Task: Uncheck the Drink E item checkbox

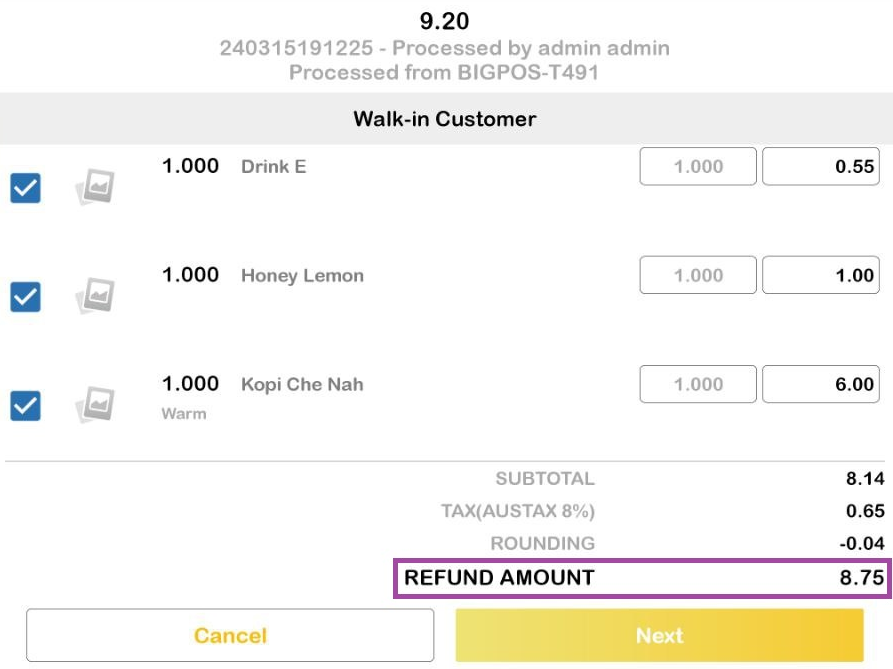Action: coord(25,188)
